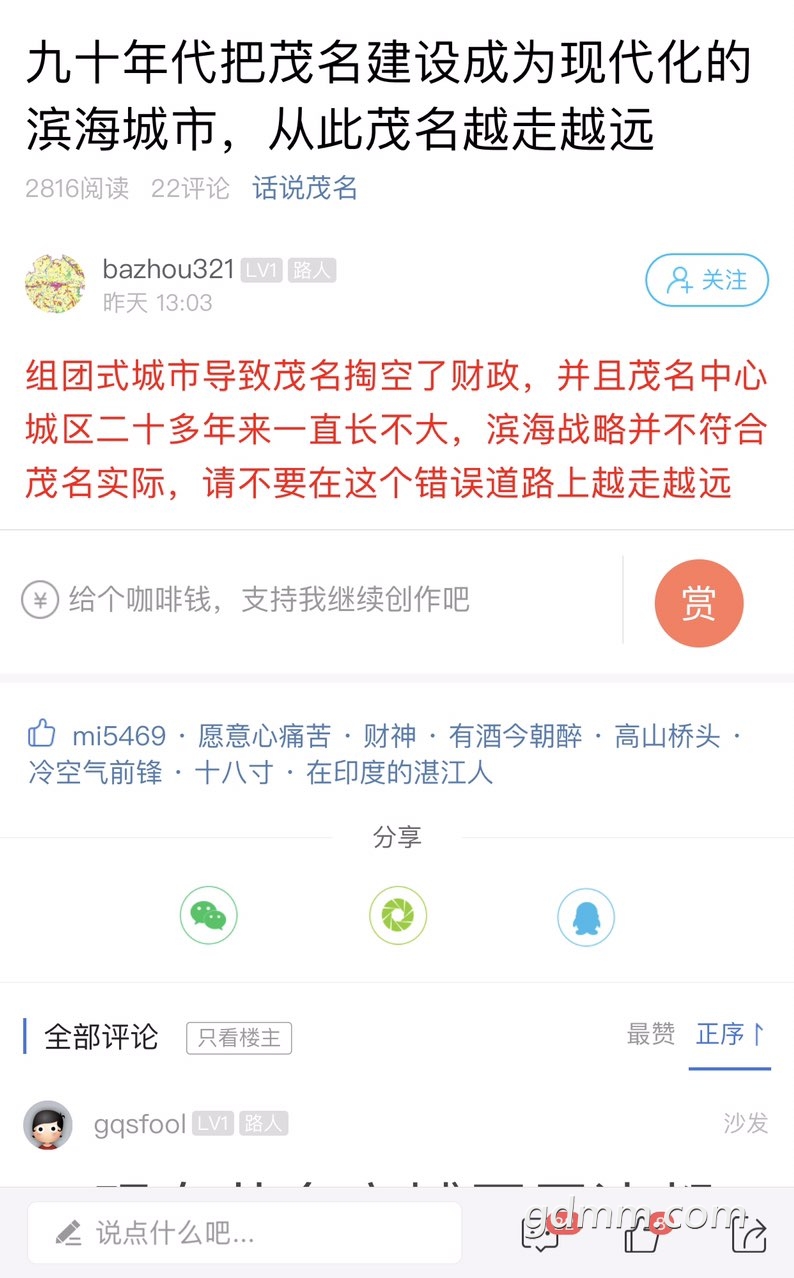Open commenter gqsfool's profile

click(140, 1124)
